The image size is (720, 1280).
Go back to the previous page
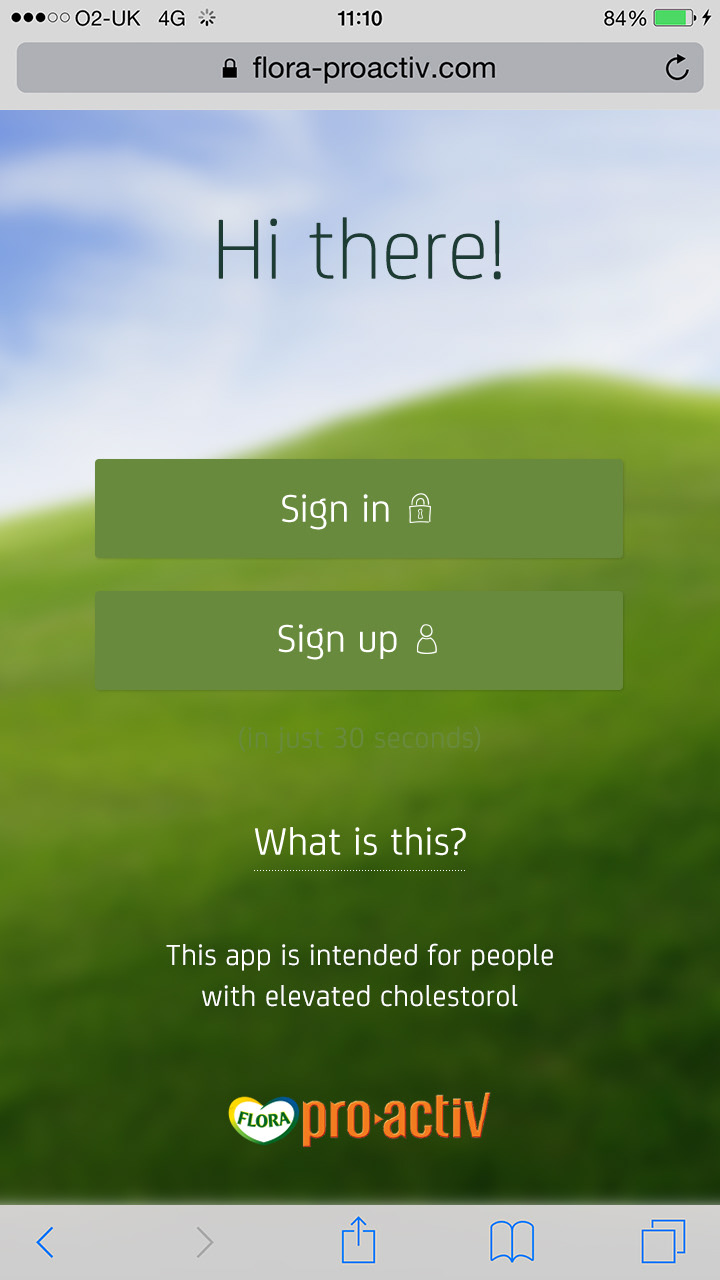click(x=45, y=1242)
